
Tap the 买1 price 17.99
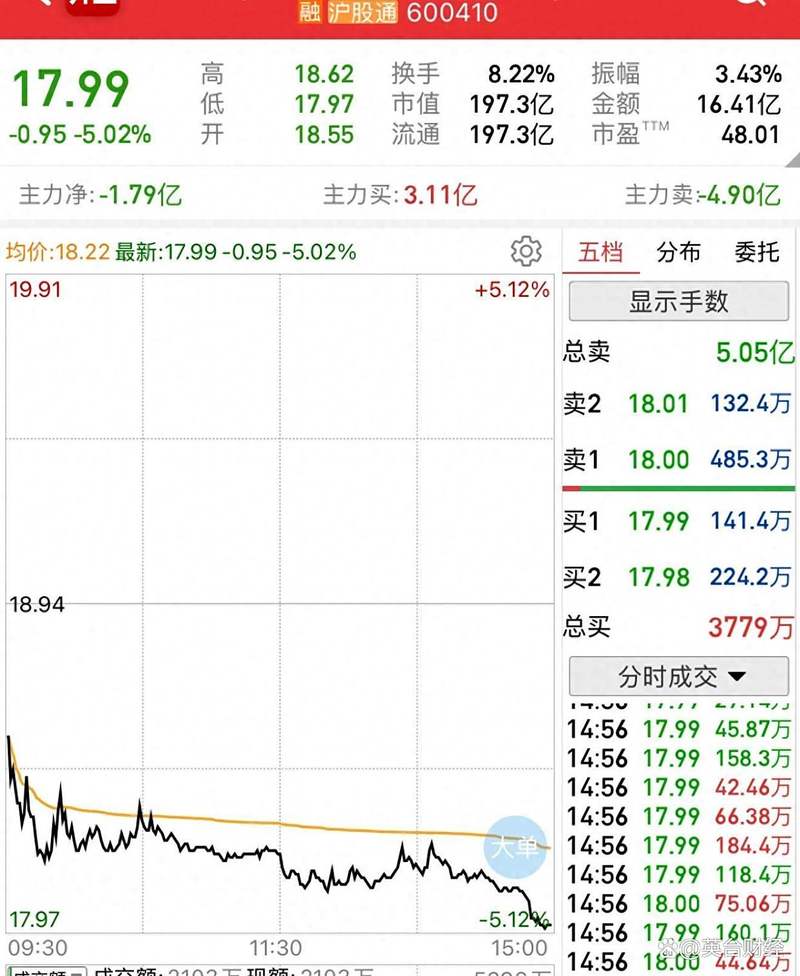tap(659, 521)
